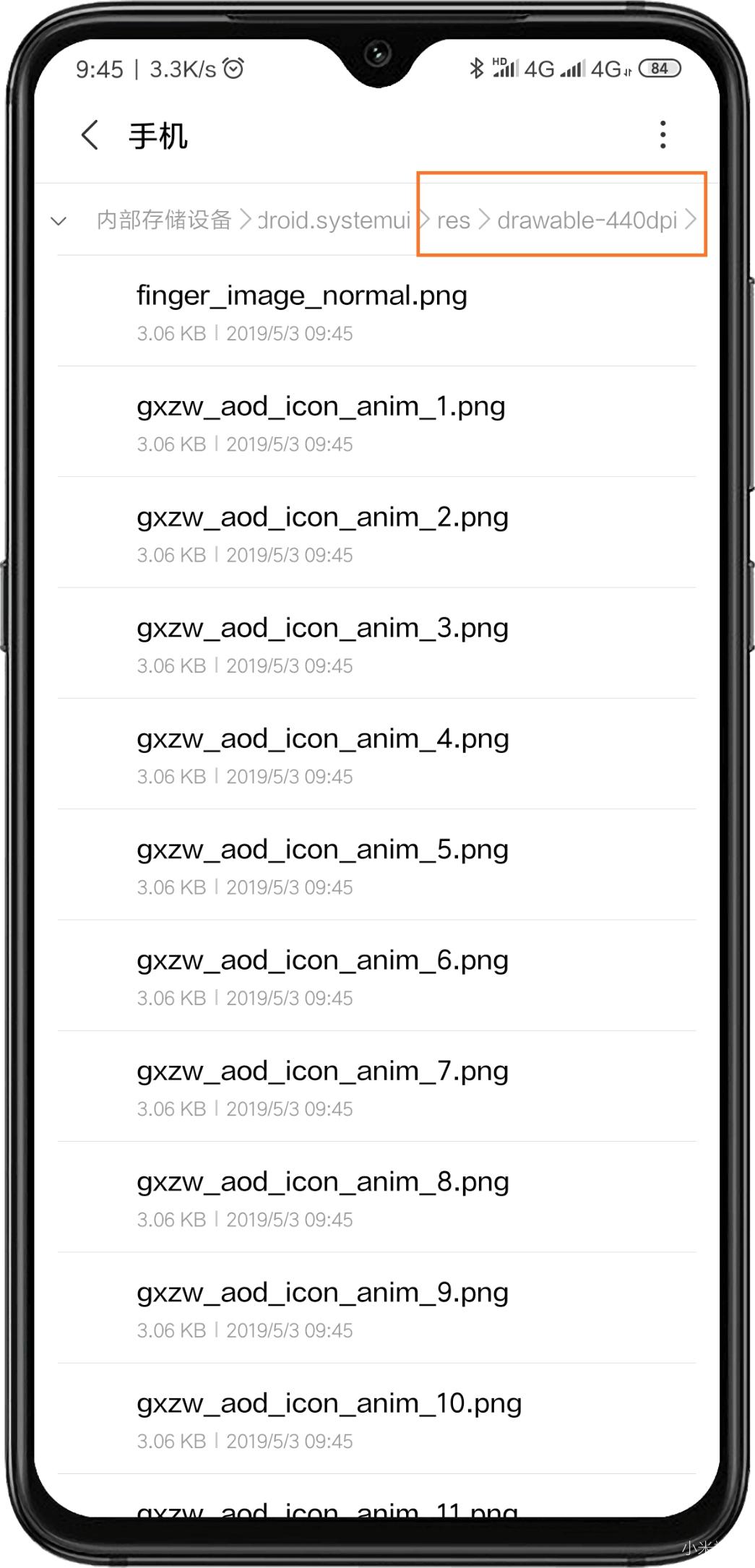Go to res folder in breadcrumb

(x=453, y=220)
